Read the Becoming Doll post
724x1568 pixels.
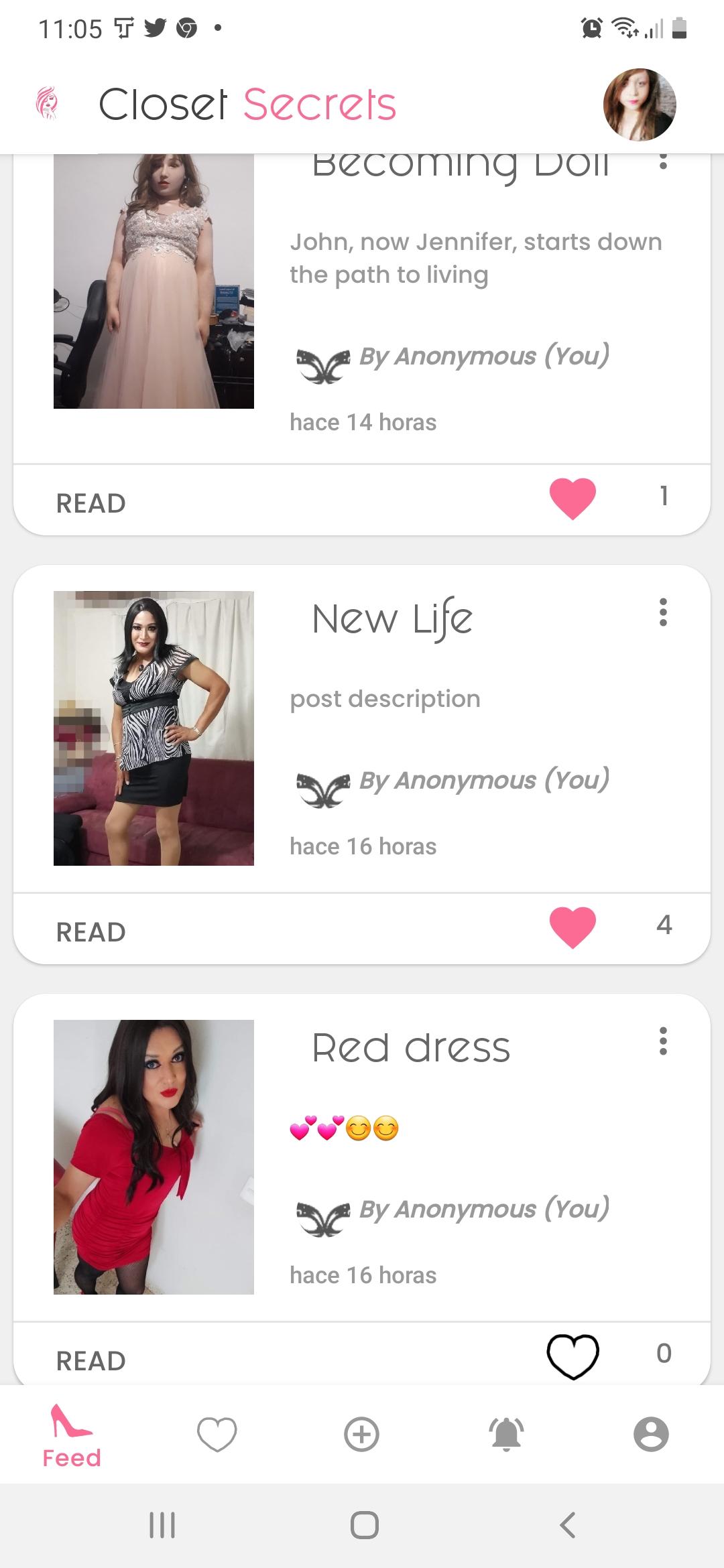coord(91,503)
